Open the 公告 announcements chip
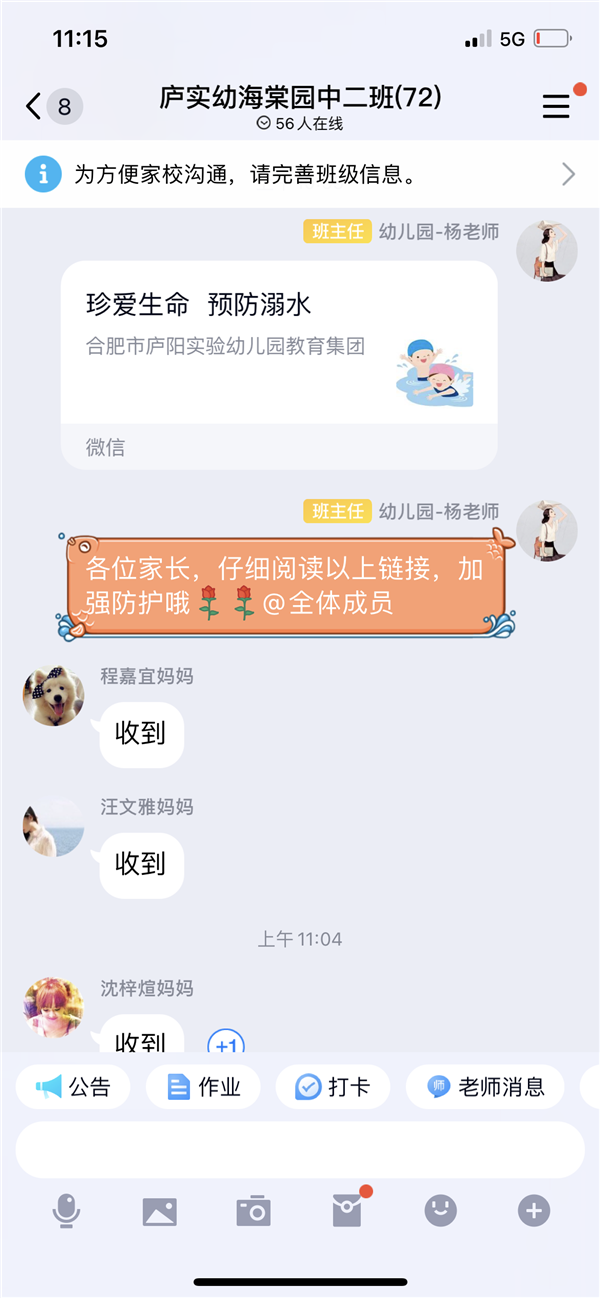The image size is (600, 1298). (73, 1087)
